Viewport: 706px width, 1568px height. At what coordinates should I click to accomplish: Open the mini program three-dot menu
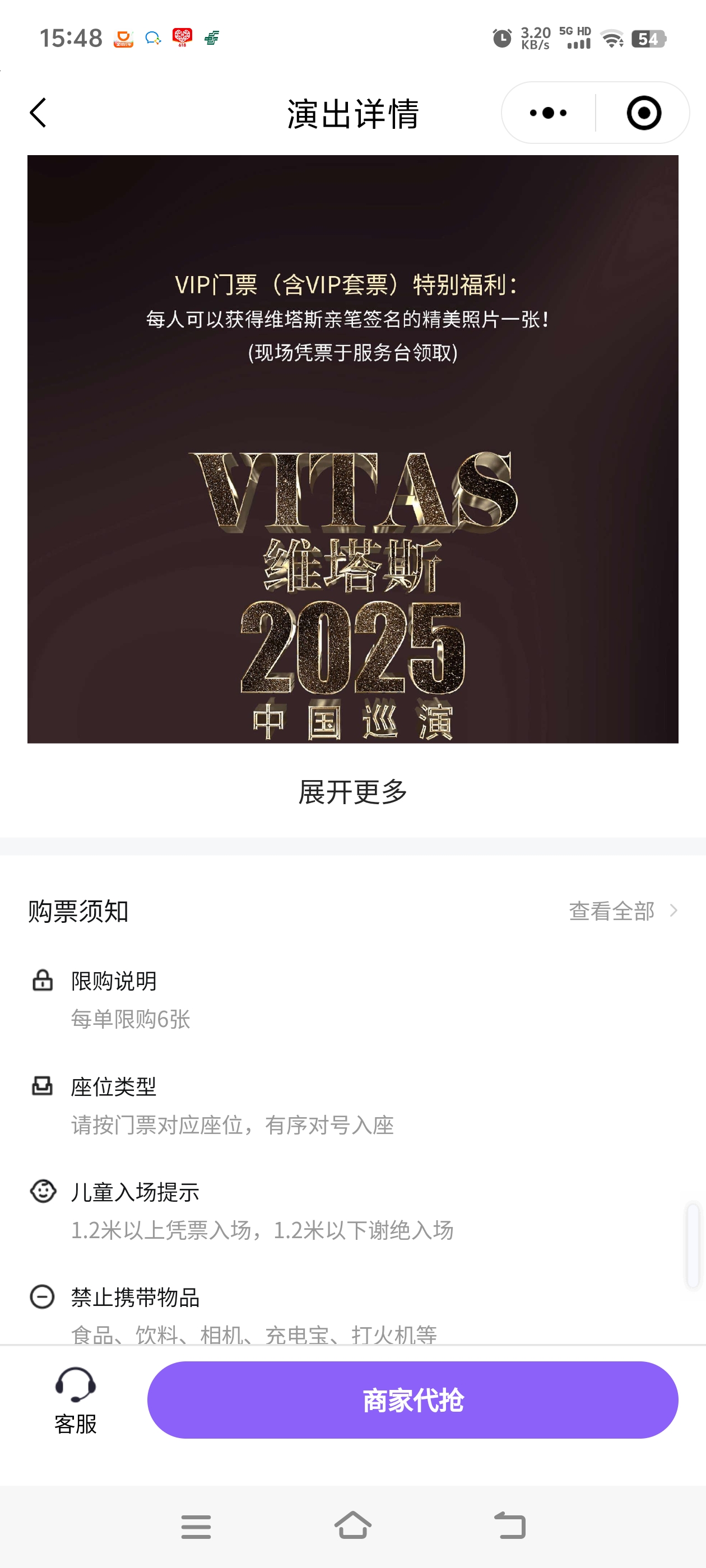pos(547,113)
